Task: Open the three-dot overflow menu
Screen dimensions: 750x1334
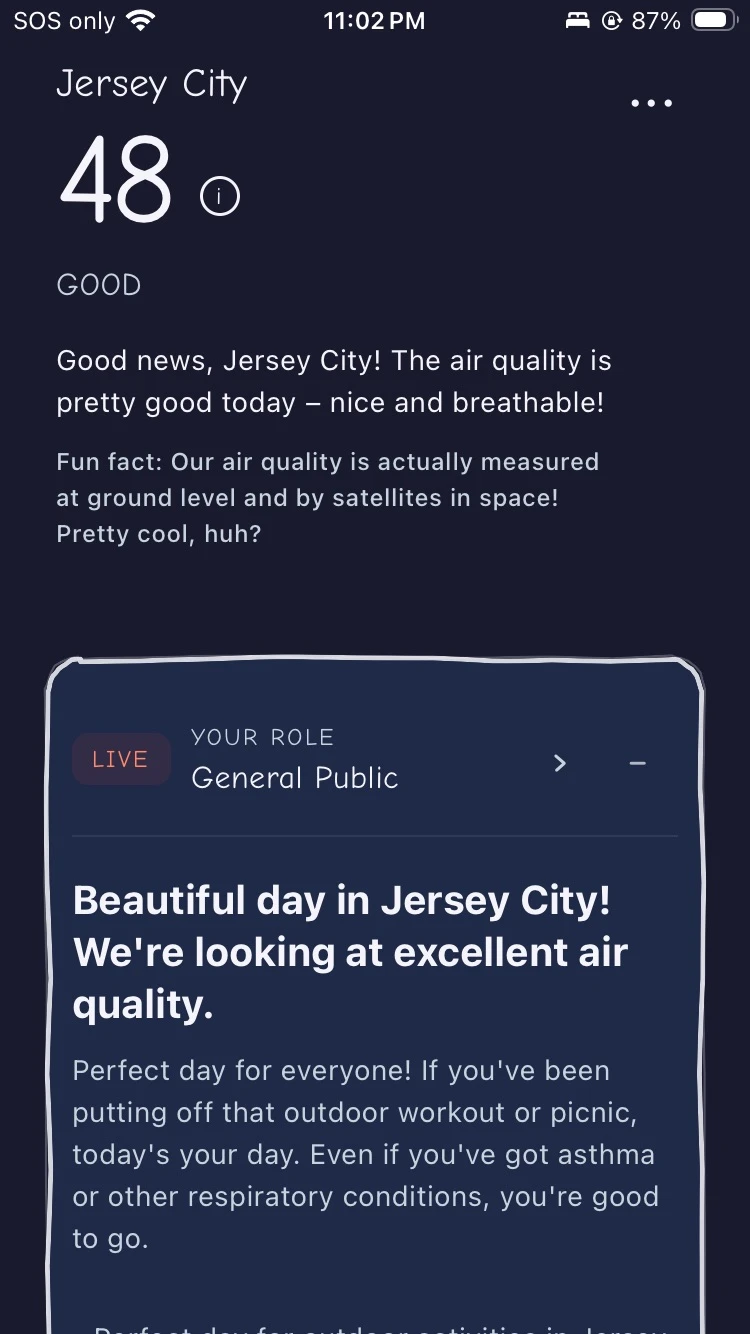Action: (651, 103)
